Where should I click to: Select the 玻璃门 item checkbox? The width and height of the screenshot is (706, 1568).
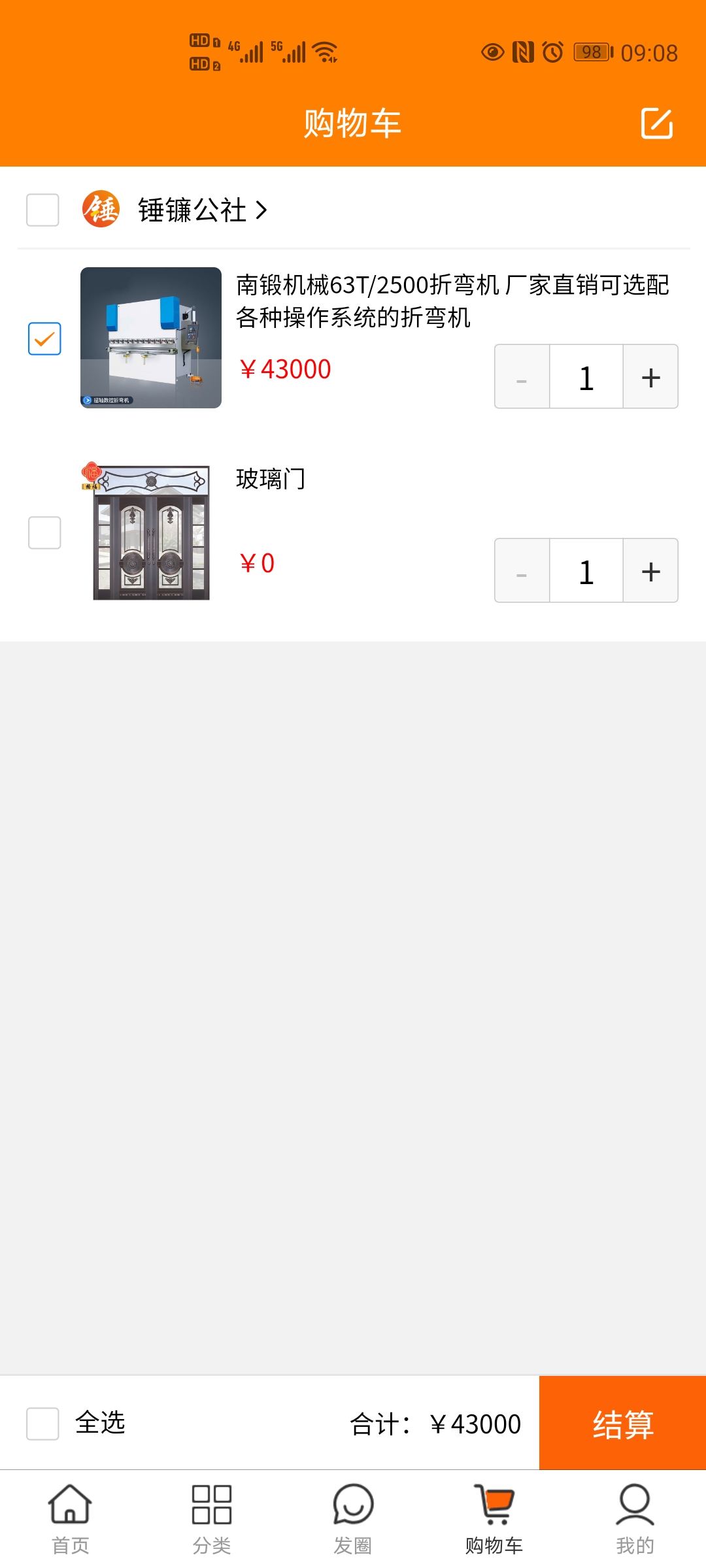[44, 532]
